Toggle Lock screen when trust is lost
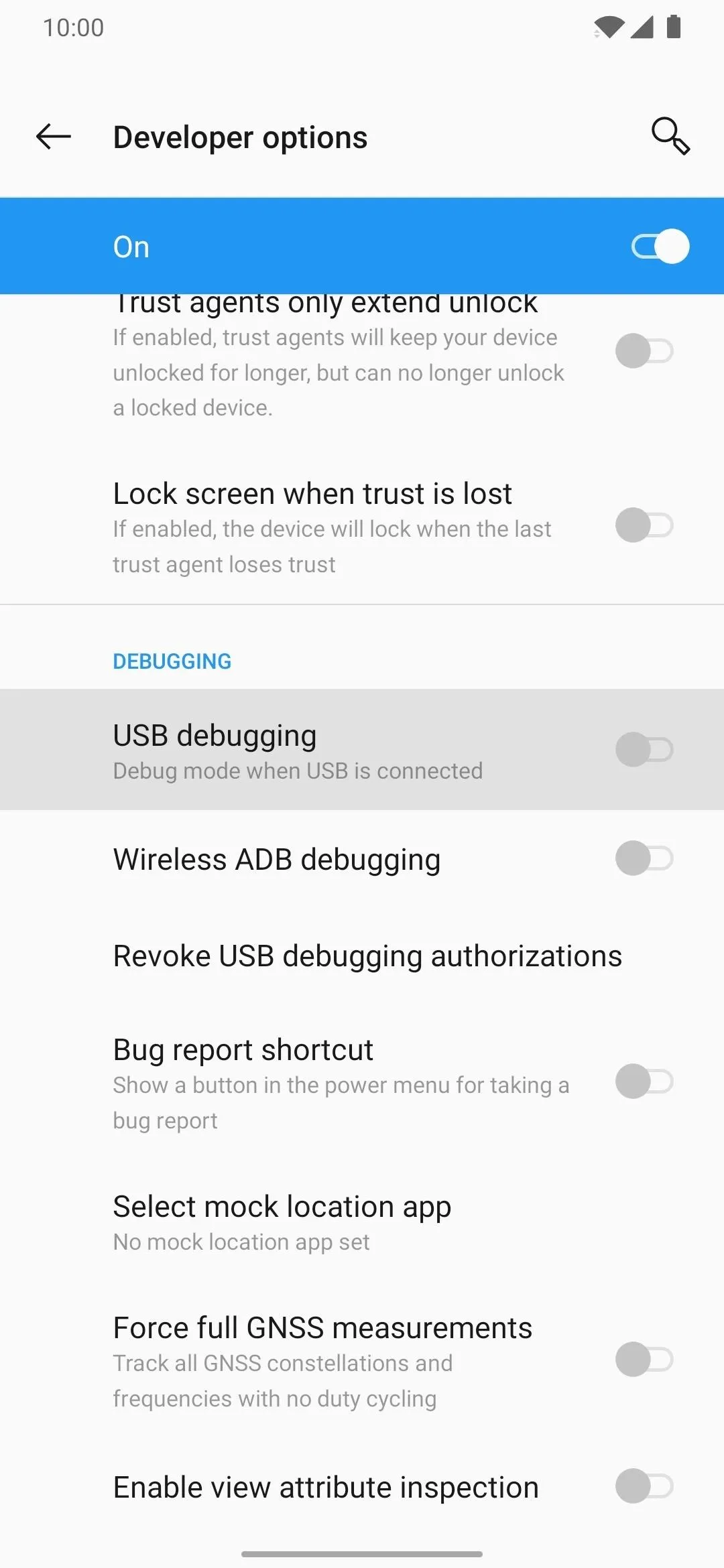 tap(644, 525)
